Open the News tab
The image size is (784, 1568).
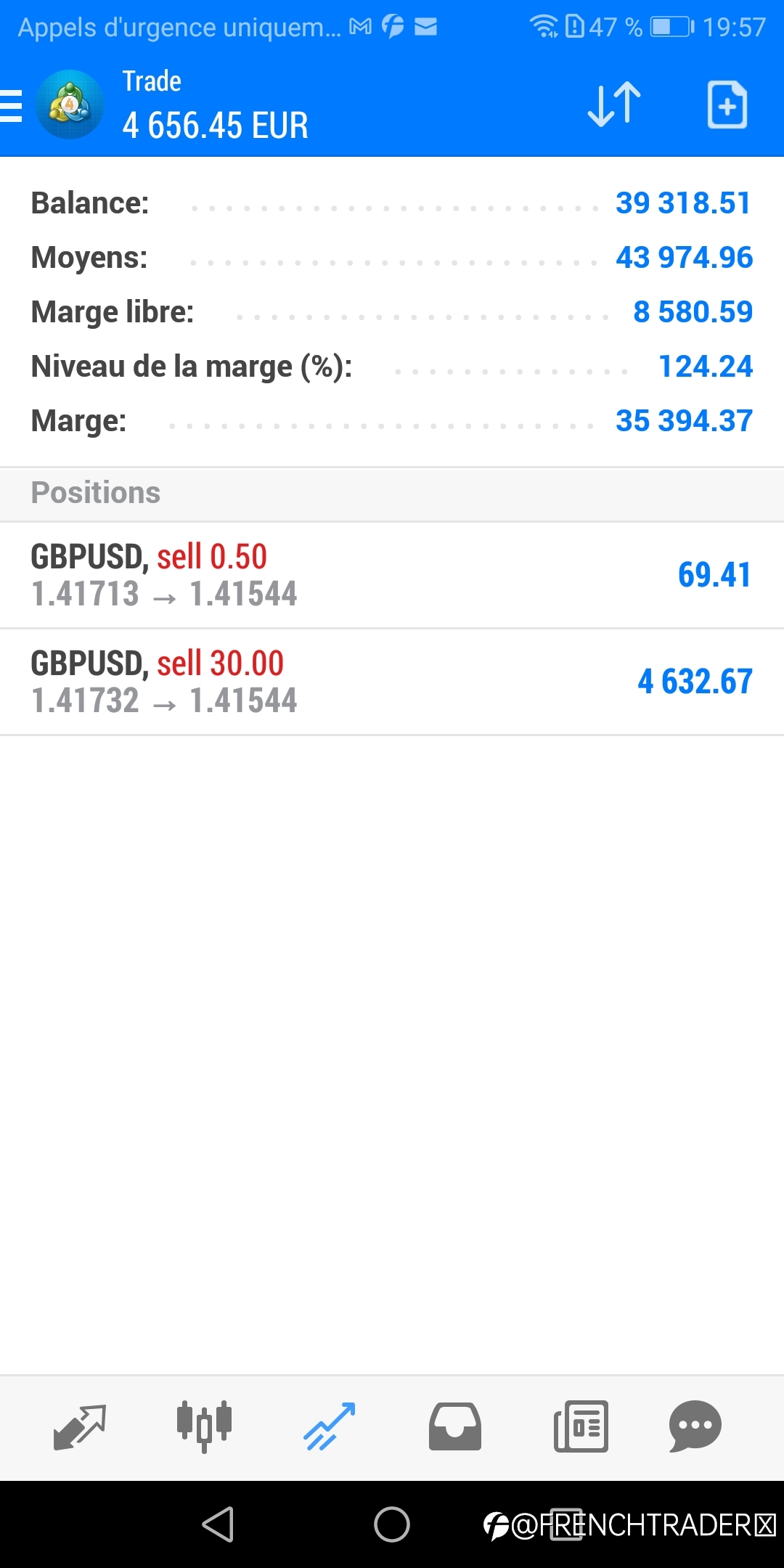(581, 1426)
